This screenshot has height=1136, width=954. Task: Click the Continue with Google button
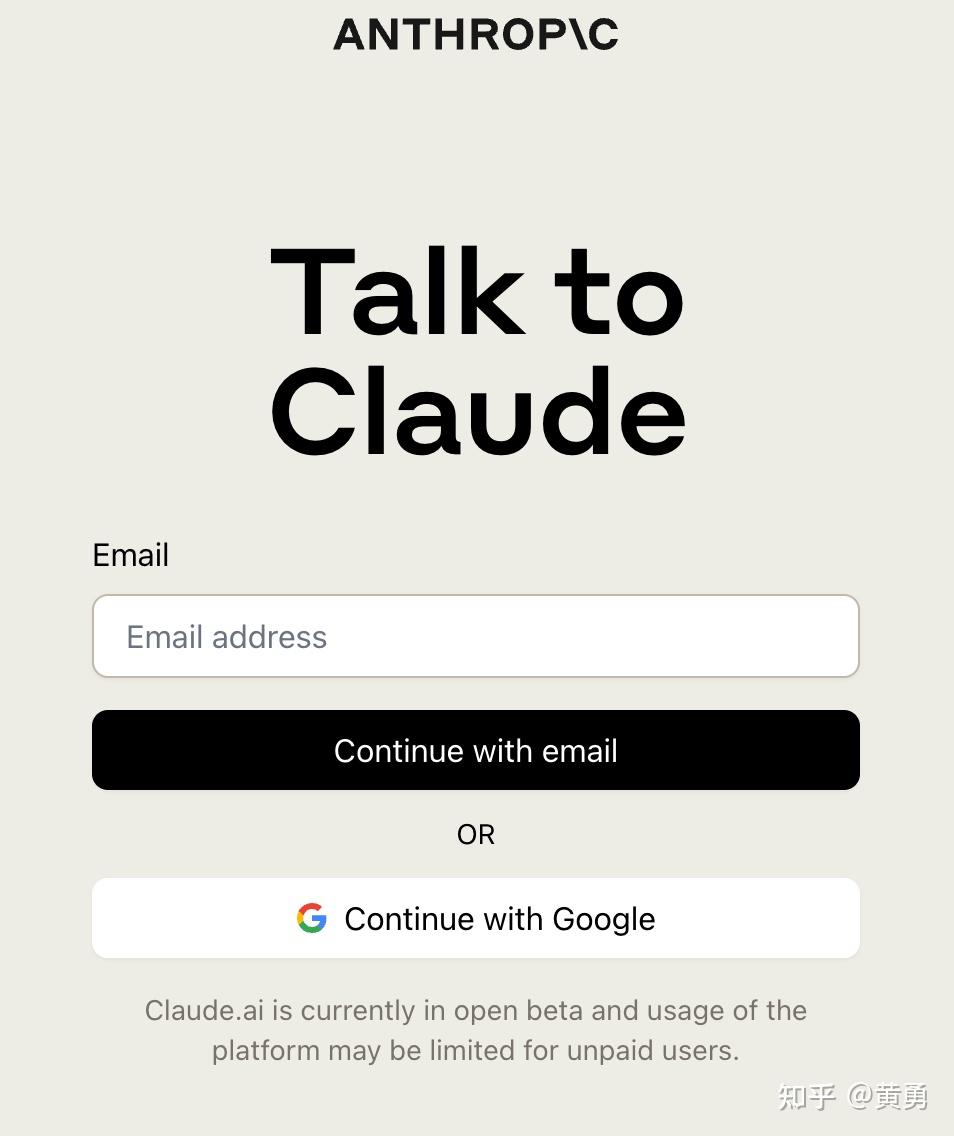coord(476,918)
